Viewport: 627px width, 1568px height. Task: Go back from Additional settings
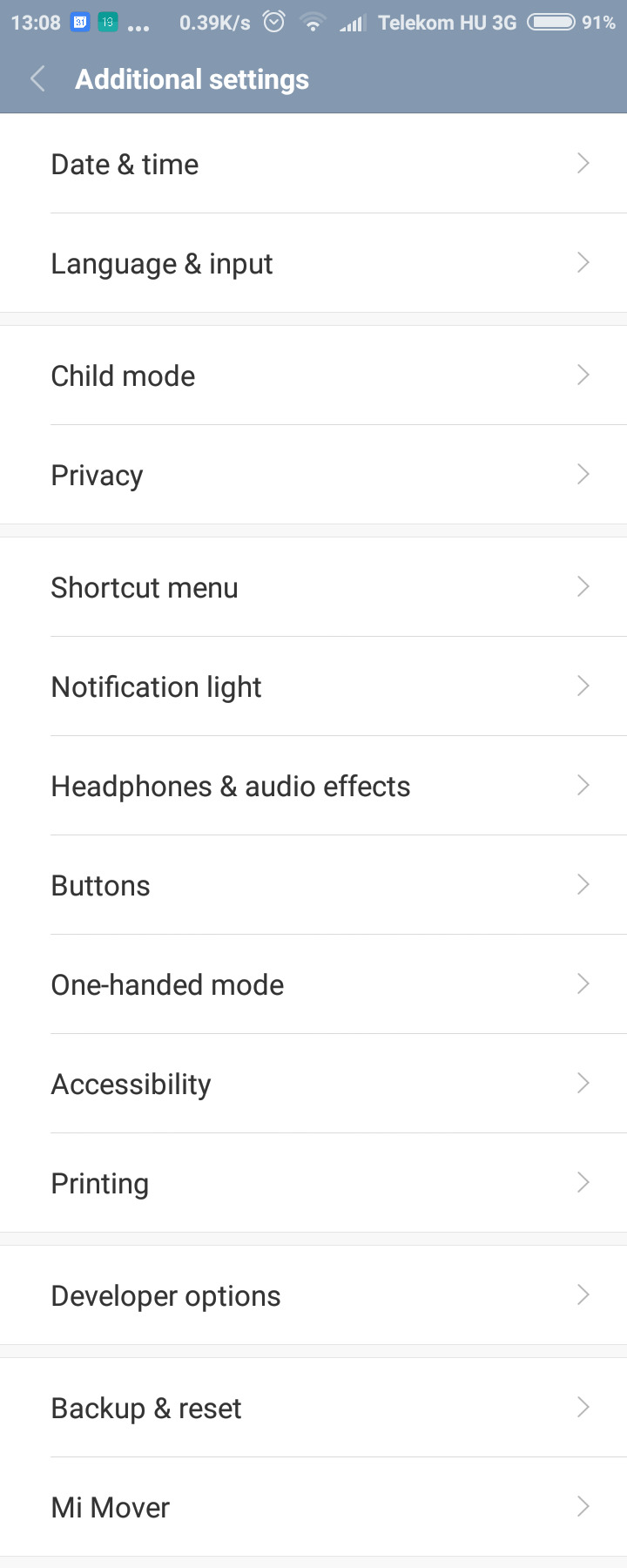pyautogui.click(x=37, y=79)
